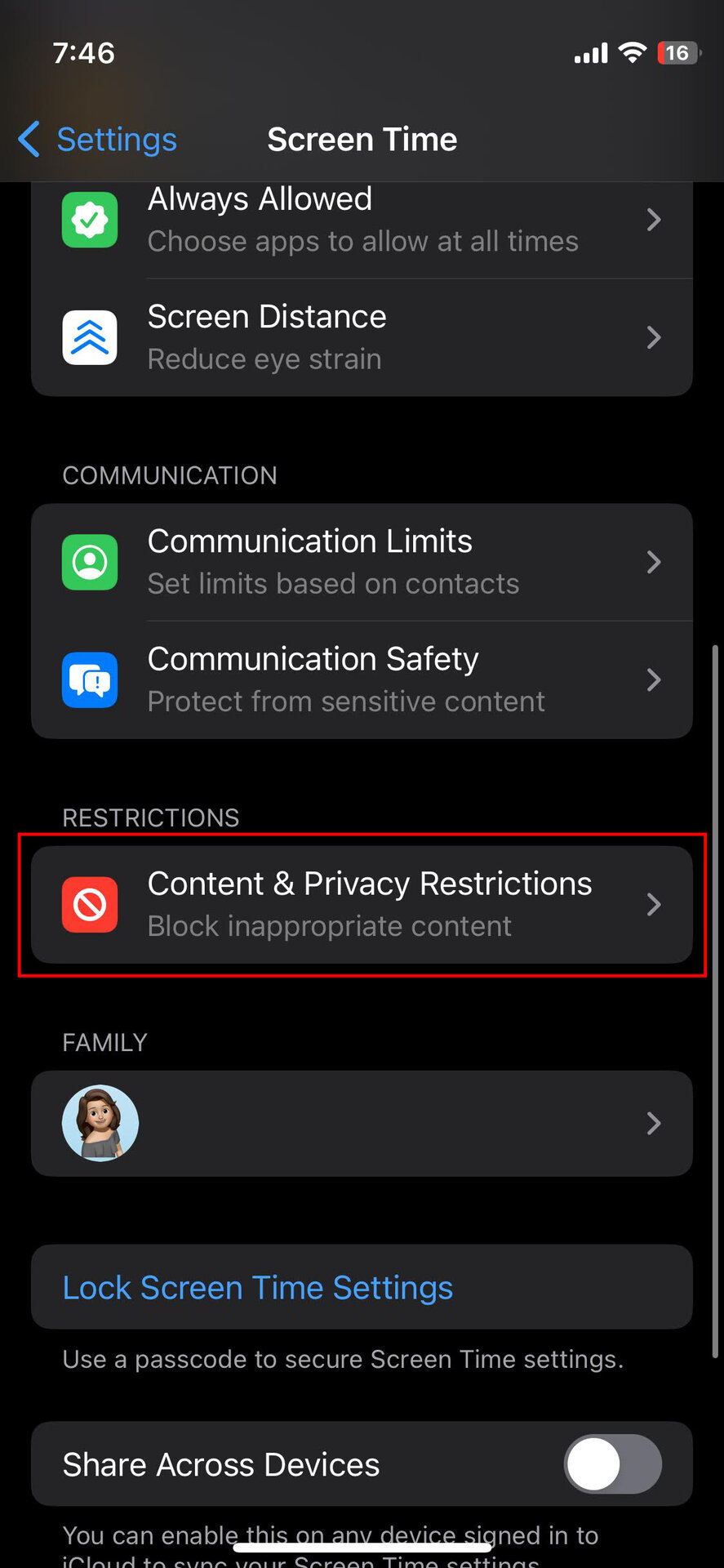Image resolution: width=724 pixels, height=1568 pixels.
Task: Open Always Allowed apps
Action: click(362, 220)
